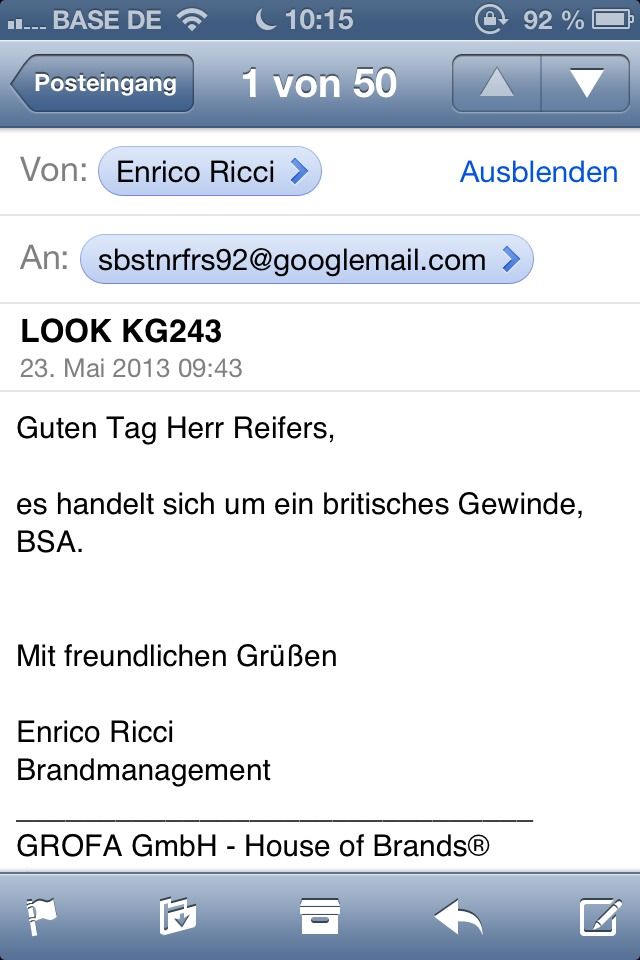Image resolution: width=640 pixels, height=960 pixels.
Task: Move this message to a folder
Action: pyautogui.click(x=178, y=916)
